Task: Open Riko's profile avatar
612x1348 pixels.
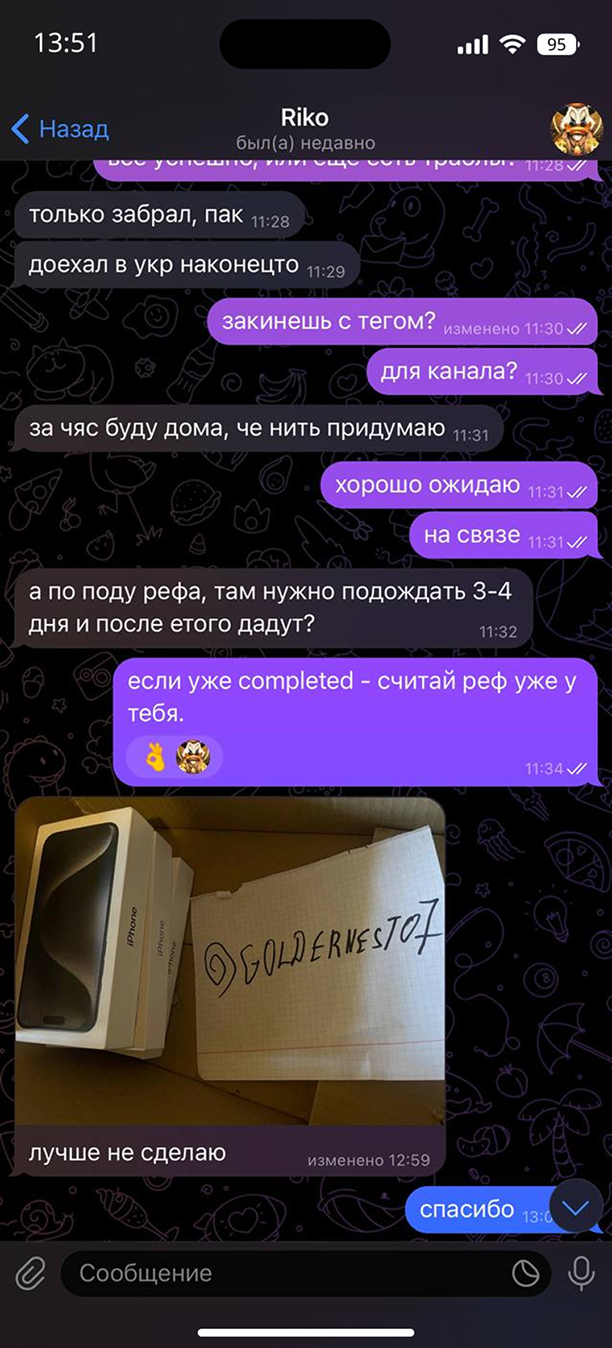Action: (576, 129)
